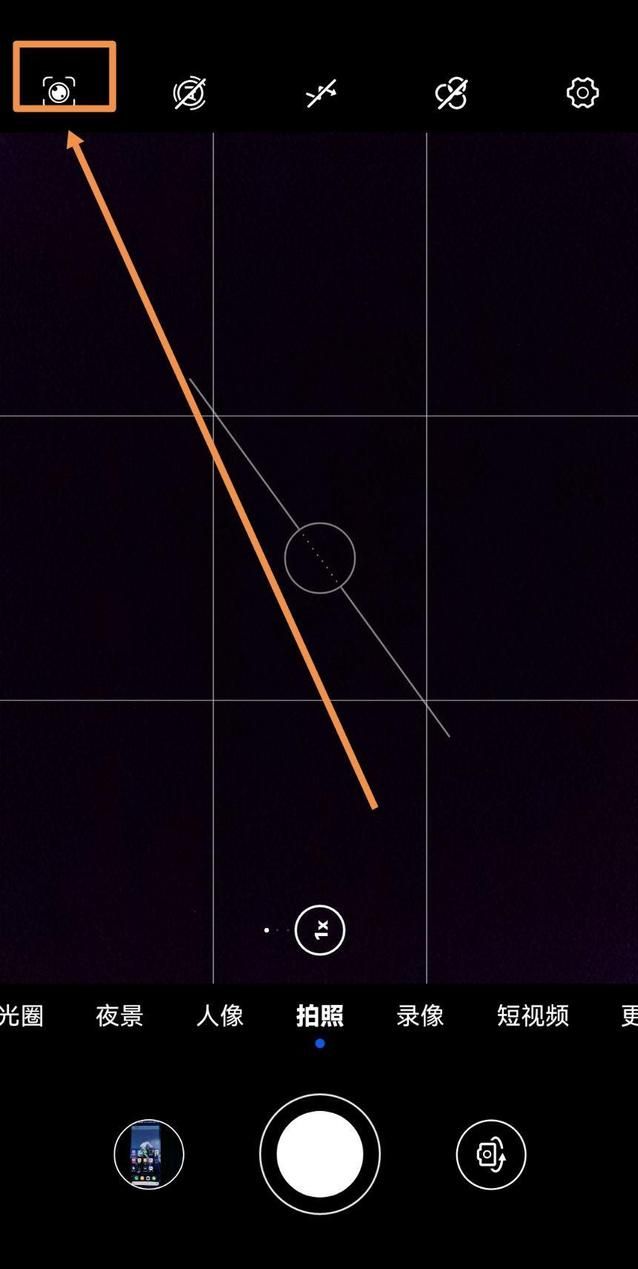Image resolution: width=638 pixels, height=1269 pixels.
Task: Open the last photo thumbnail
Action: 149,1154
